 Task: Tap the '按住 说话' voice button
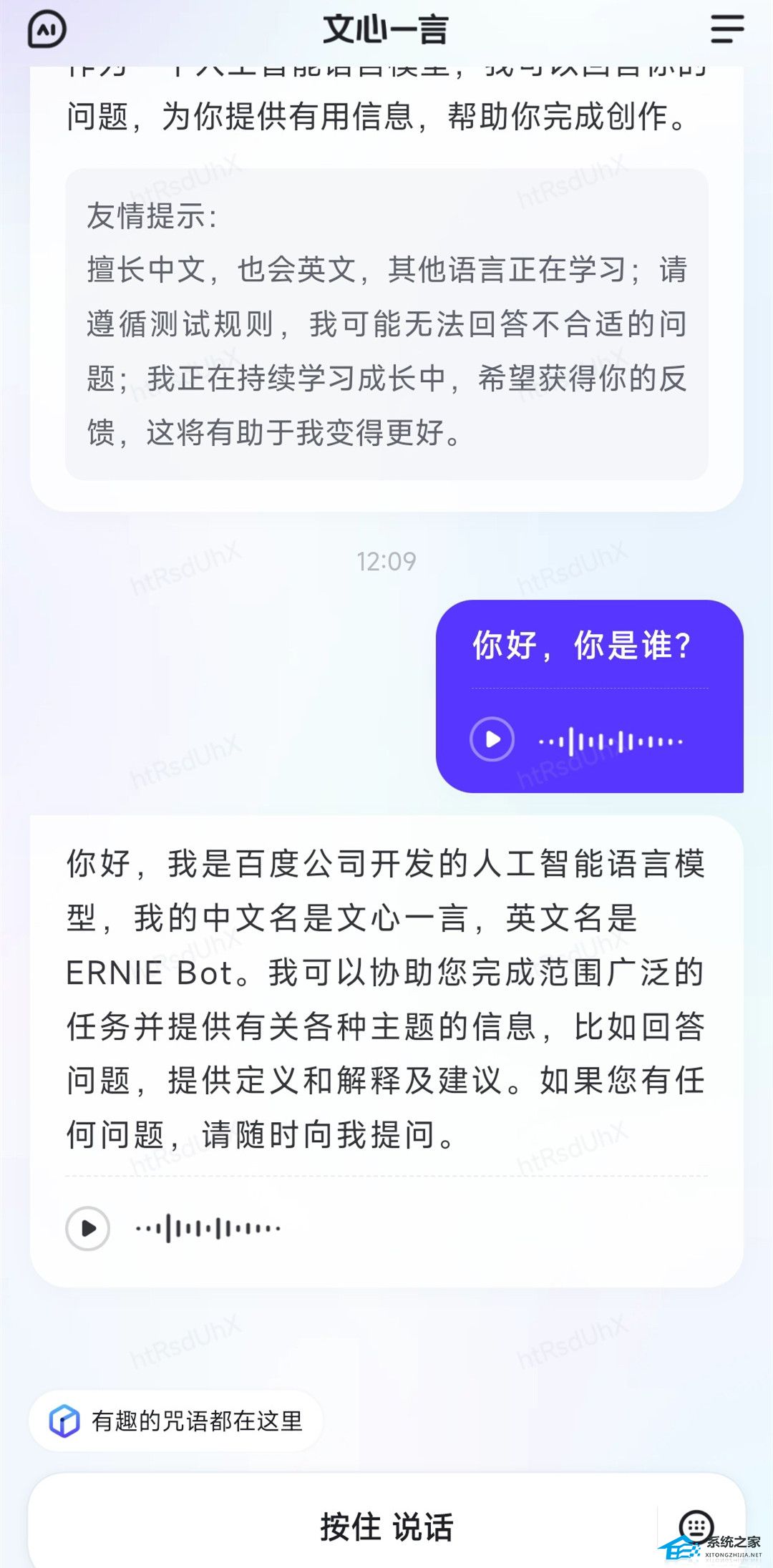pos(386,1526)
